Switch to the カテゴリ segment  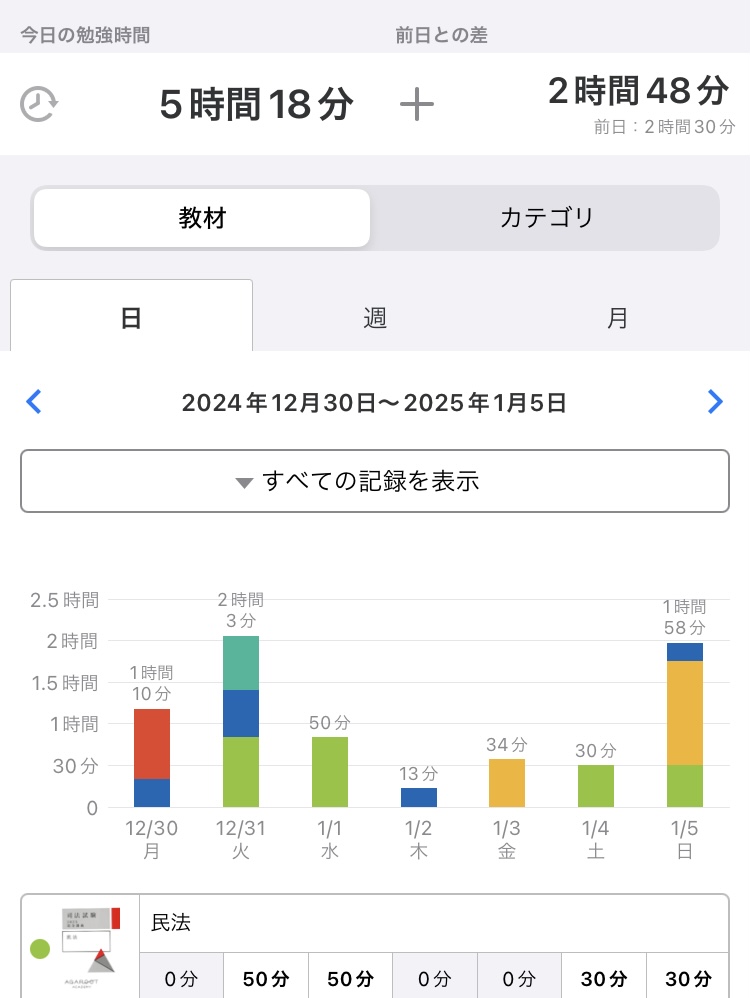click(546, 218)
